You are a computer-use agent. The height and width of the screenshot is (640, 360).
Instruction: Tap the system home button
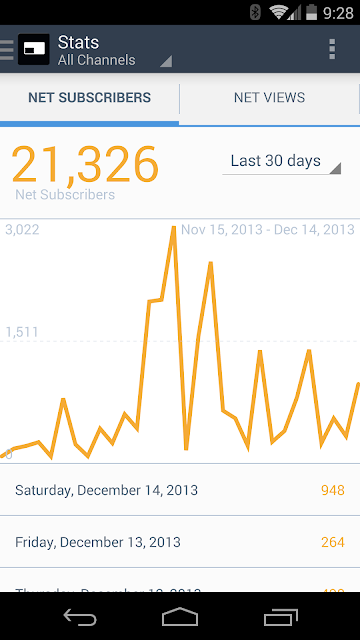pos(180,617)
